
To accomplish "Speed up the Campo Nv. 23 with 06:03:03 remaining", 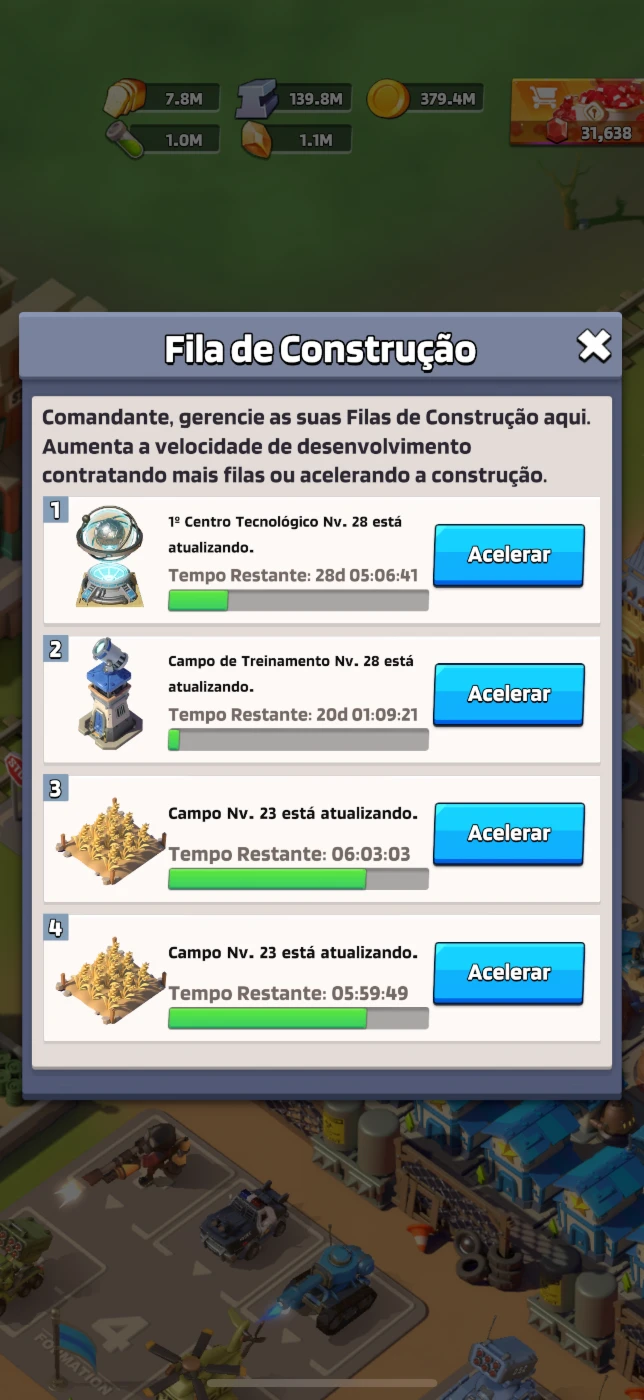I will pos(509,834).
